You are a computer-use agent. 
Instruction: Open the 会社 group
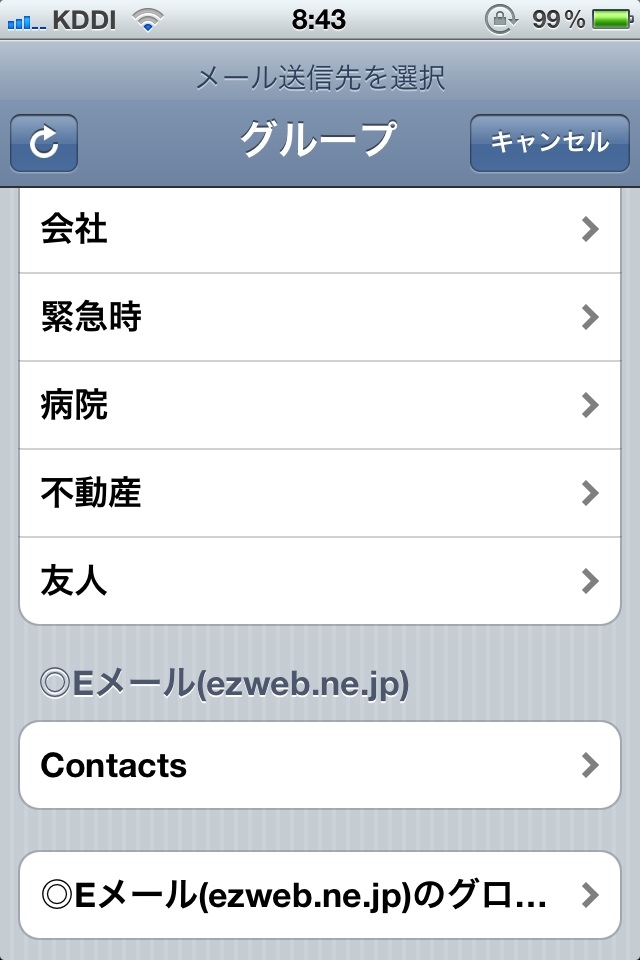click(x=320, y=230)
